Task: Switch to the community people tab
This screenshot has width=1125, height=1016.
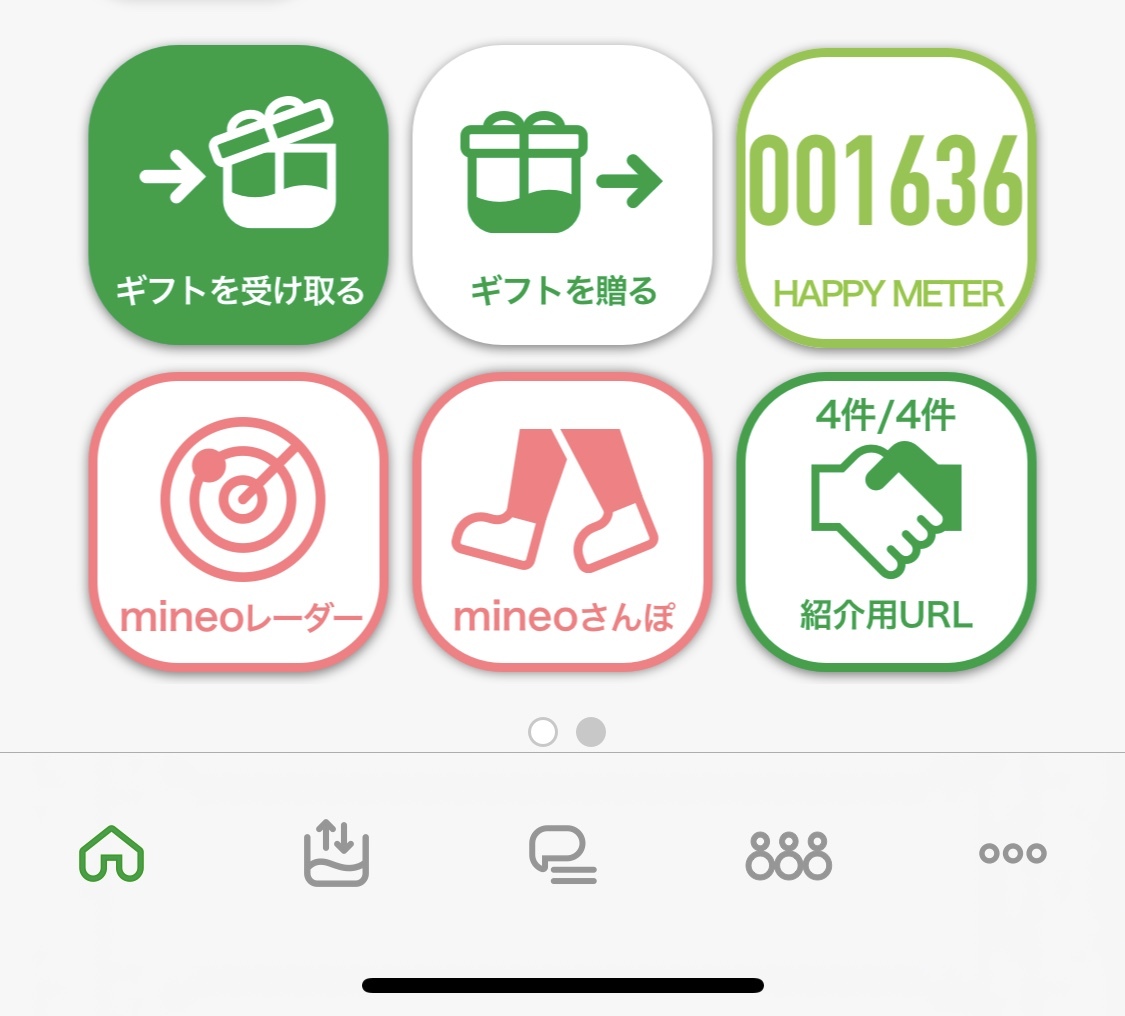Action: (x=788, y=855)
